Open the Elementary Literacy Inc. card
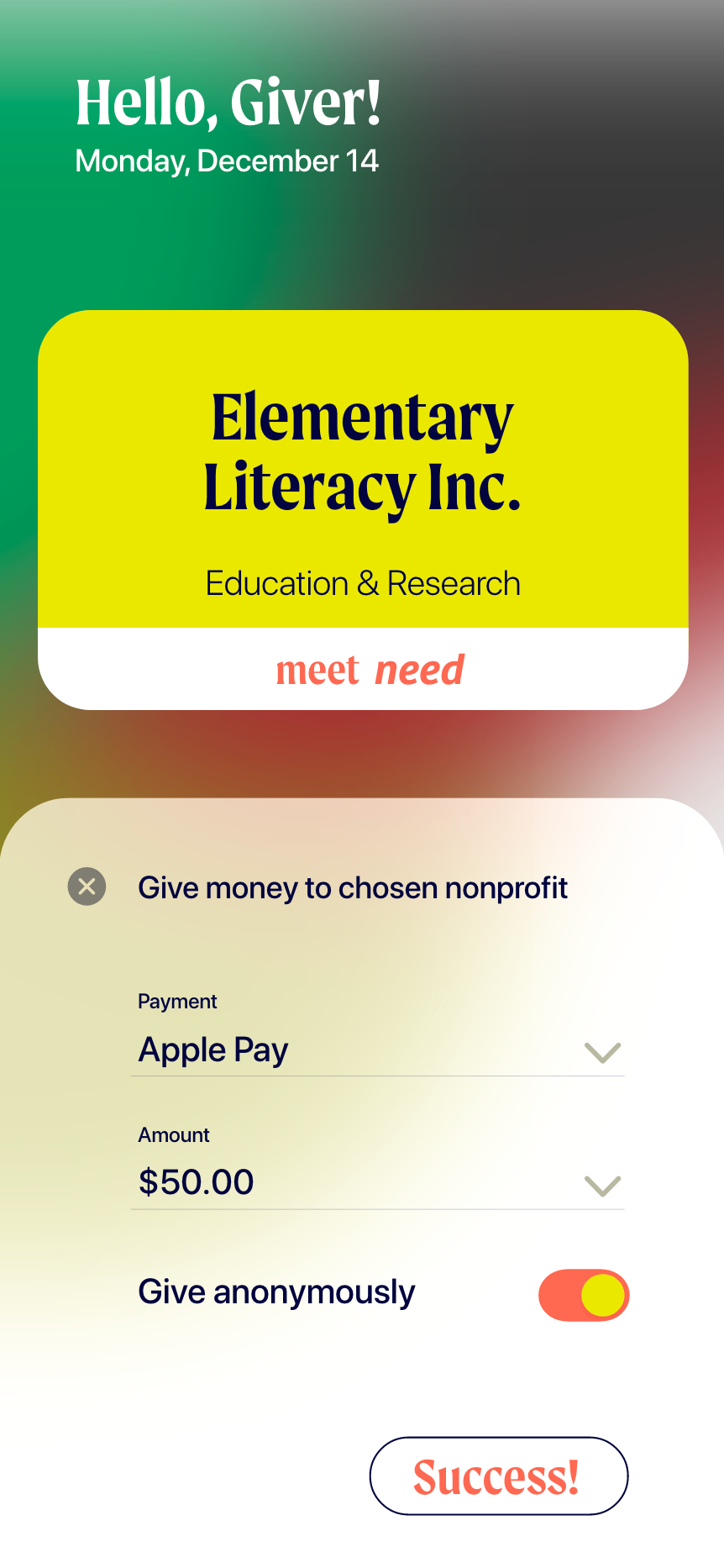This screenshot has width=724, height=1568. coord(363,510)
